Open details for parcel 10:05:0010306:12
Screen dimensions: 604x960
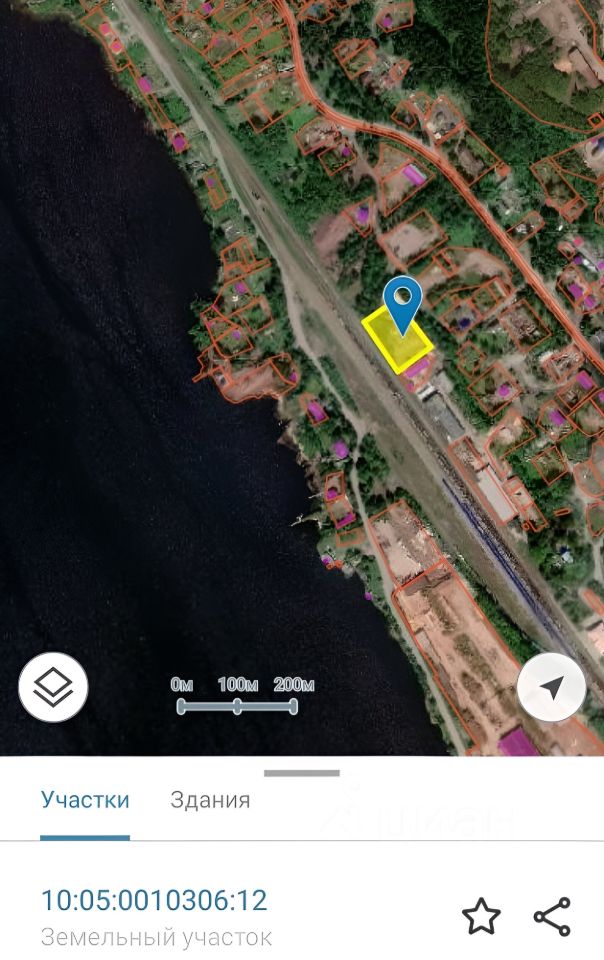coord(154,901)
